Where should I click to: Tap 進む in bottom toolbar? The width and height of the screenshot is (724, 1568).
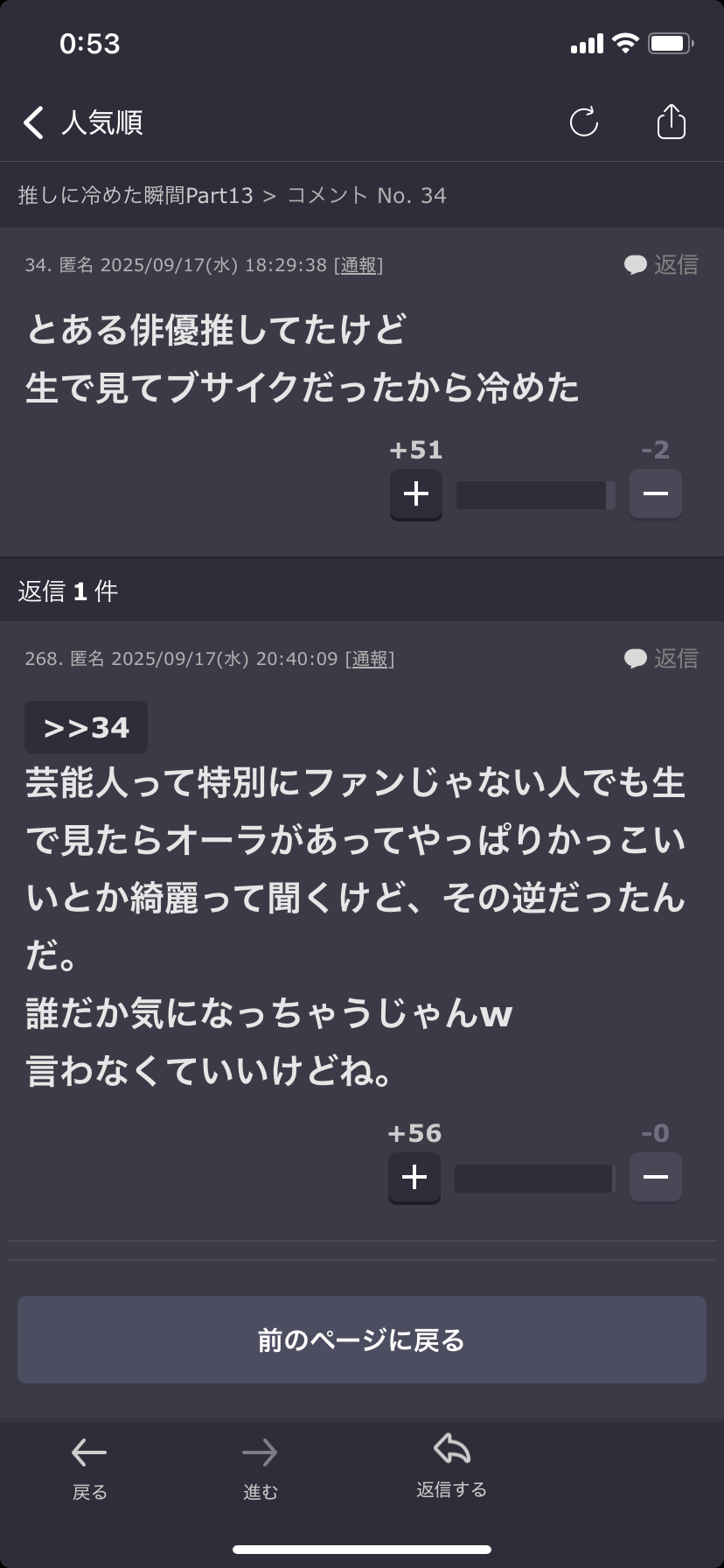point(260,1468)
